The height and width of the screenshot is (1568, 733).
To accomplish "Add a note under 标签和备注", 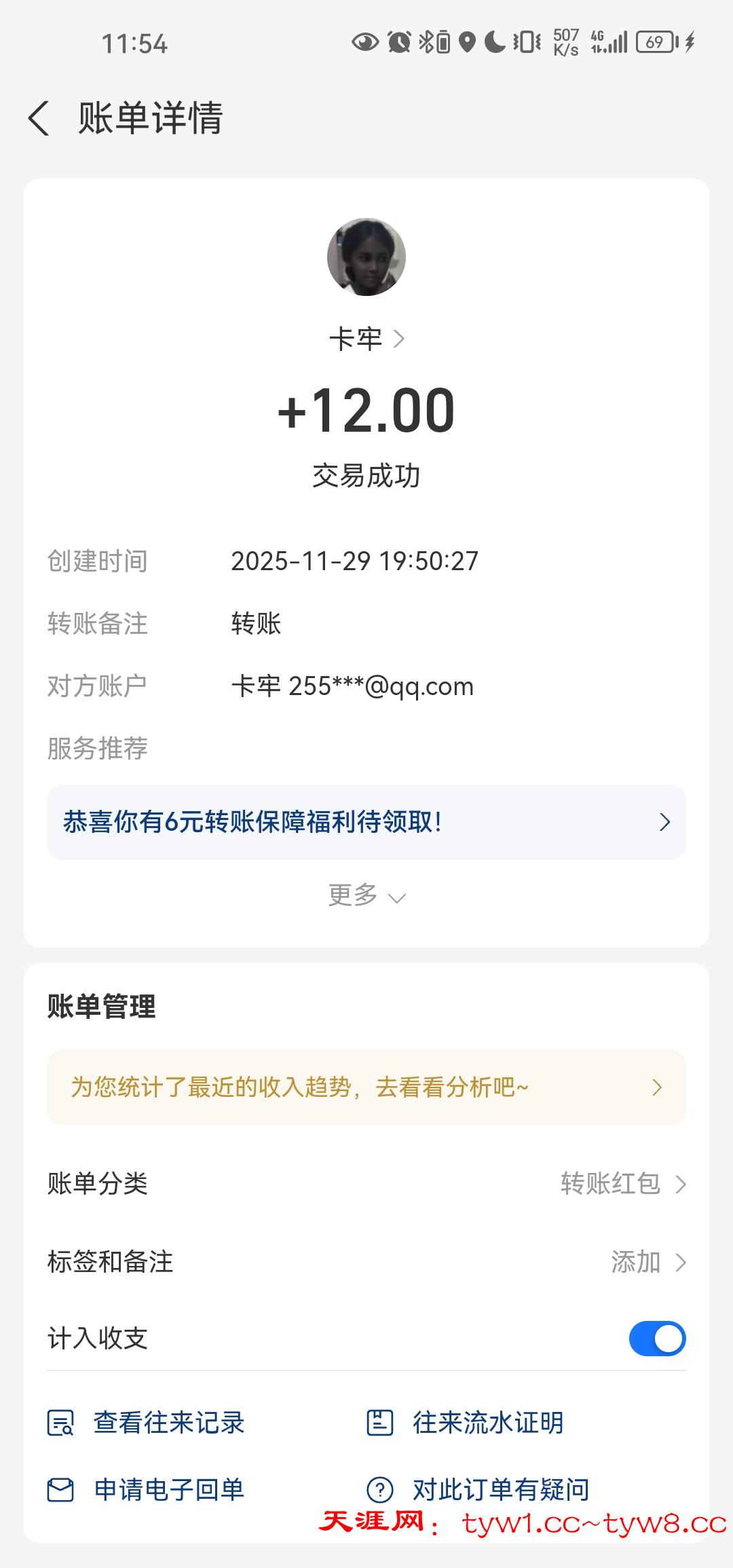I will [647, 1262].
